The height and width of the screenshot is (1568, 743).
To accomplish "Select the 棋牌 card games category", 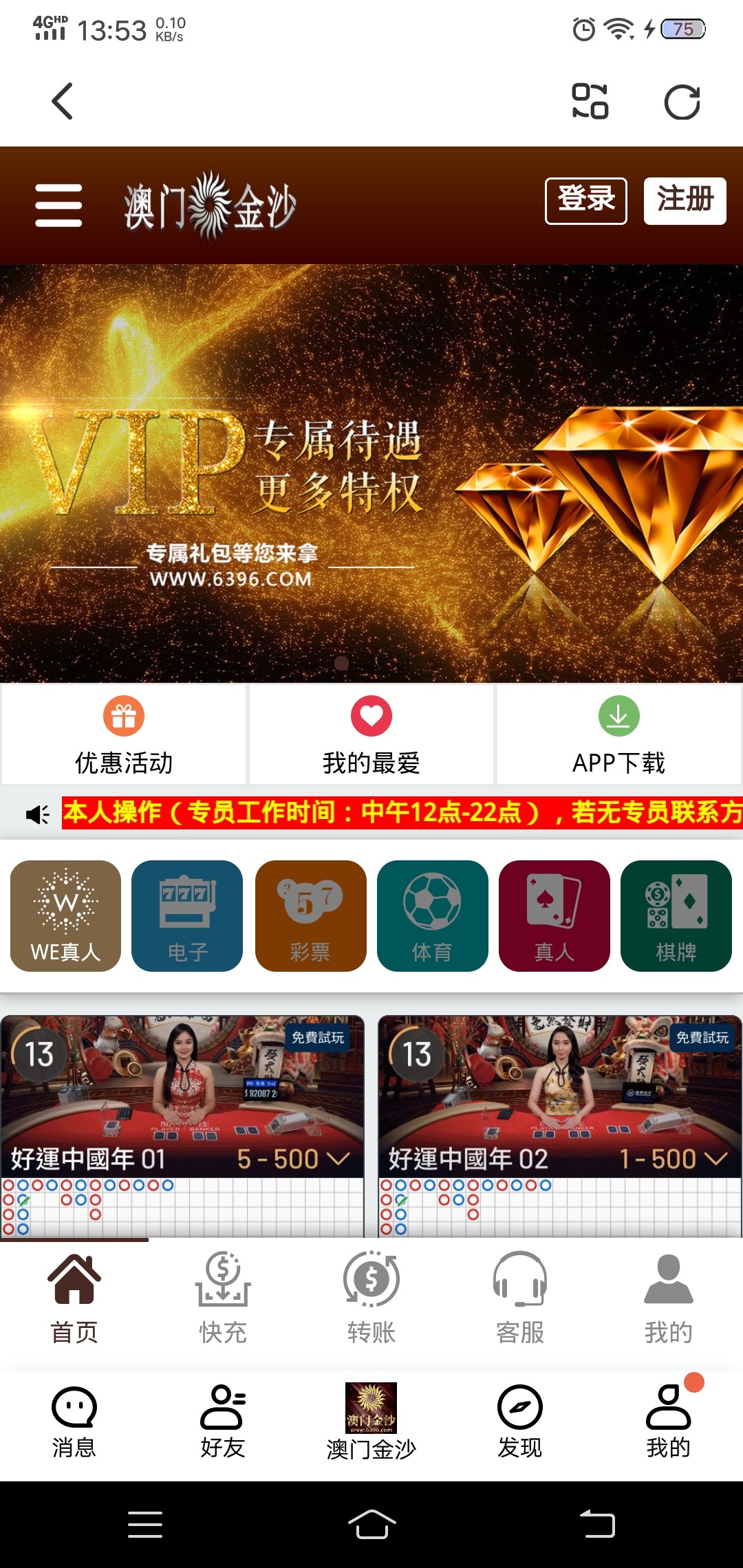I will [x=676, y=916].
